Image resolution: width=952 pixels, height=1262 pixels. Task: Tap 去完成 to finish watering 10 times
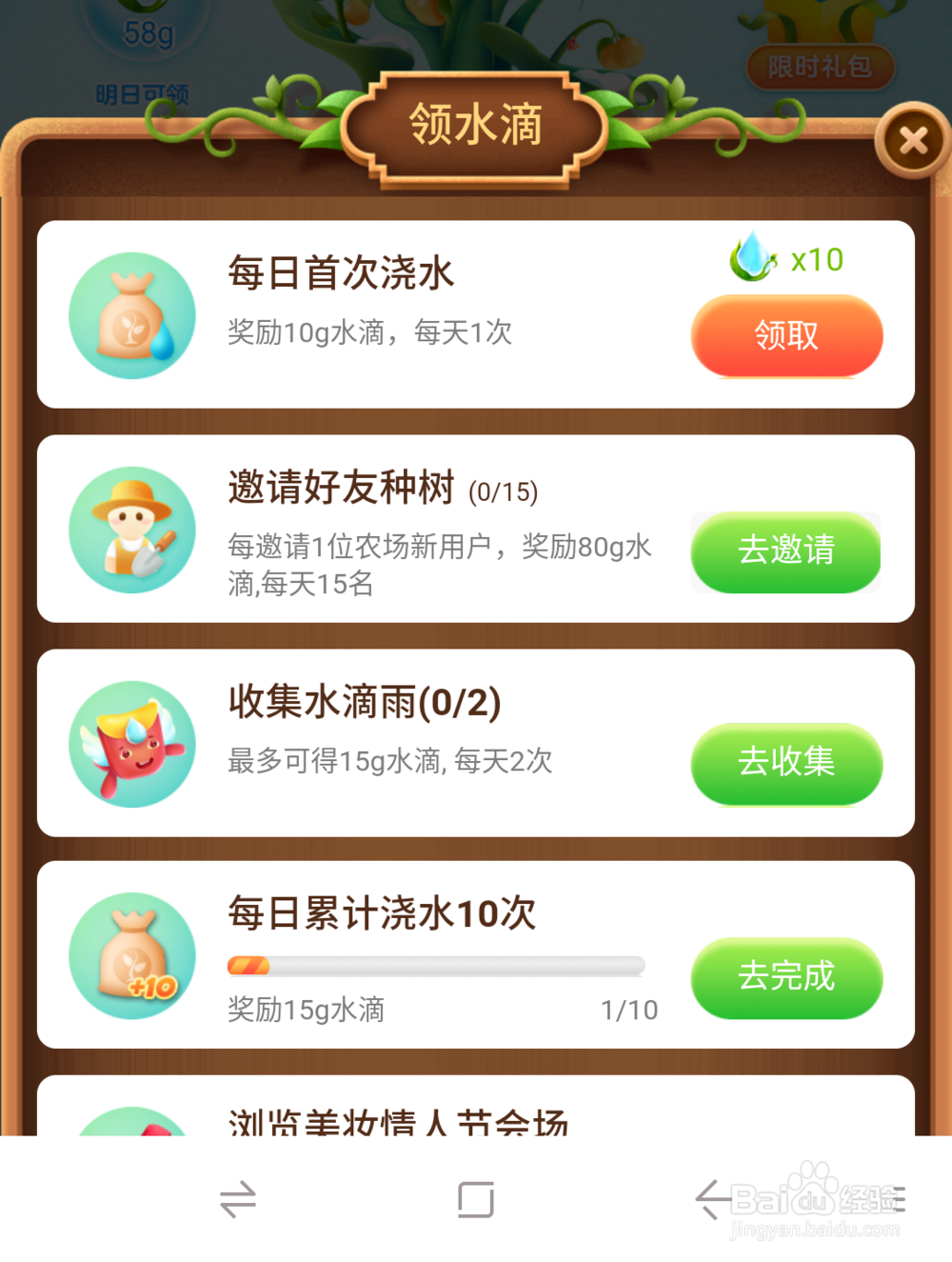coord(786,976)
